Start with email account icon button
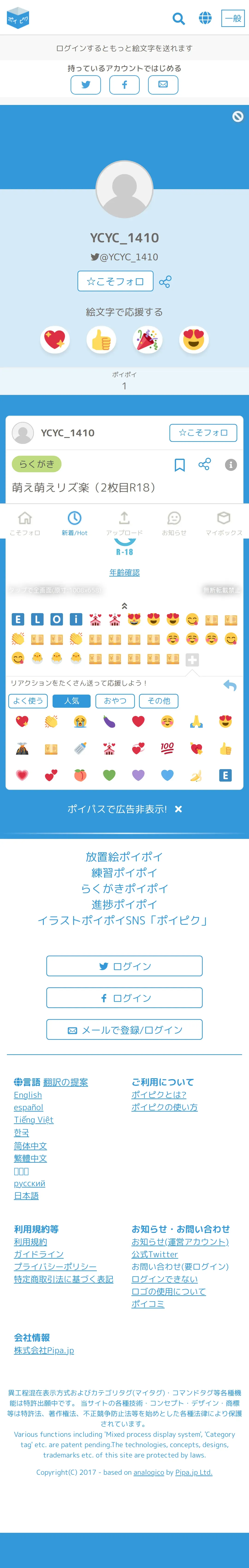The image size is (249, 1568). (163, 85)
